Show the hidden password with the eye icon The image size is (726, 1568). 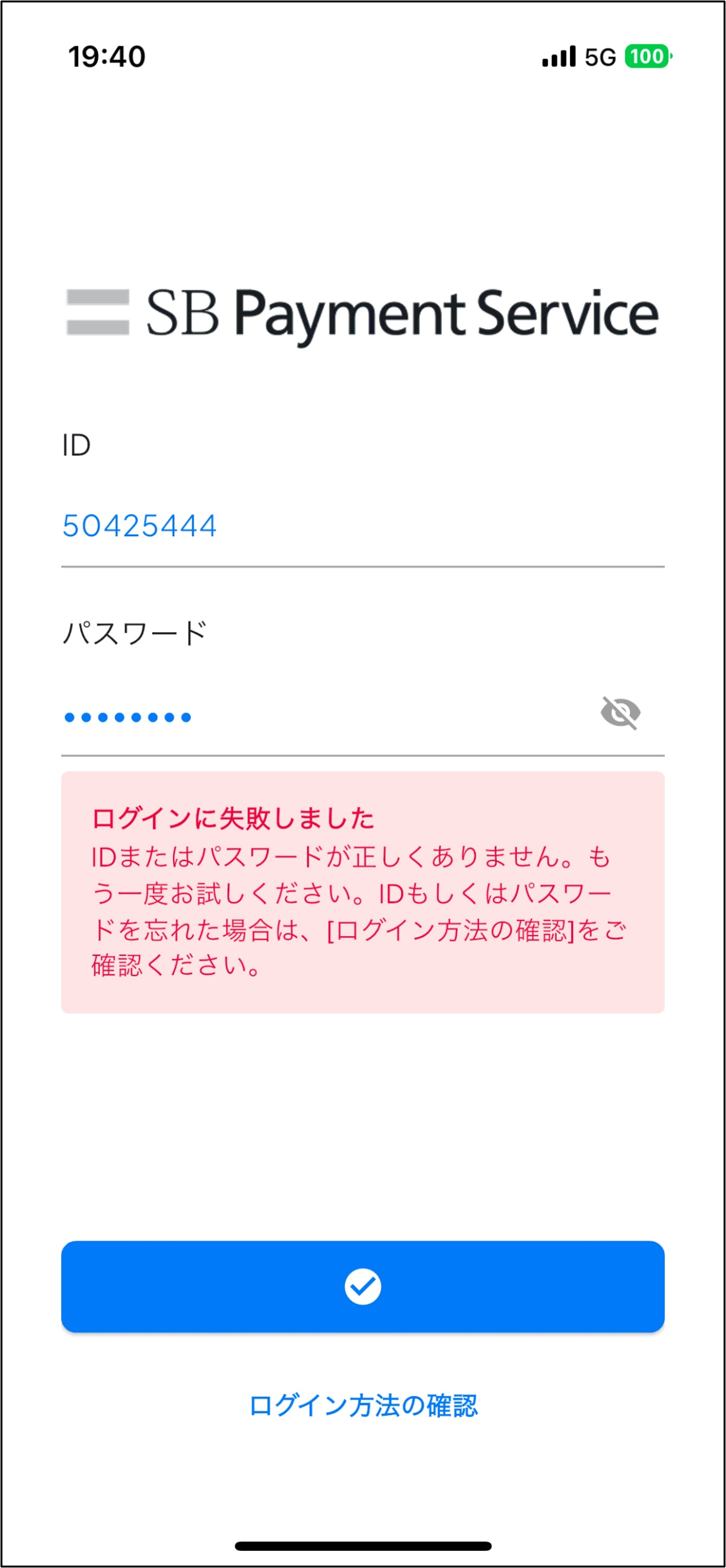pyautogui.click(x=621, y=714)
